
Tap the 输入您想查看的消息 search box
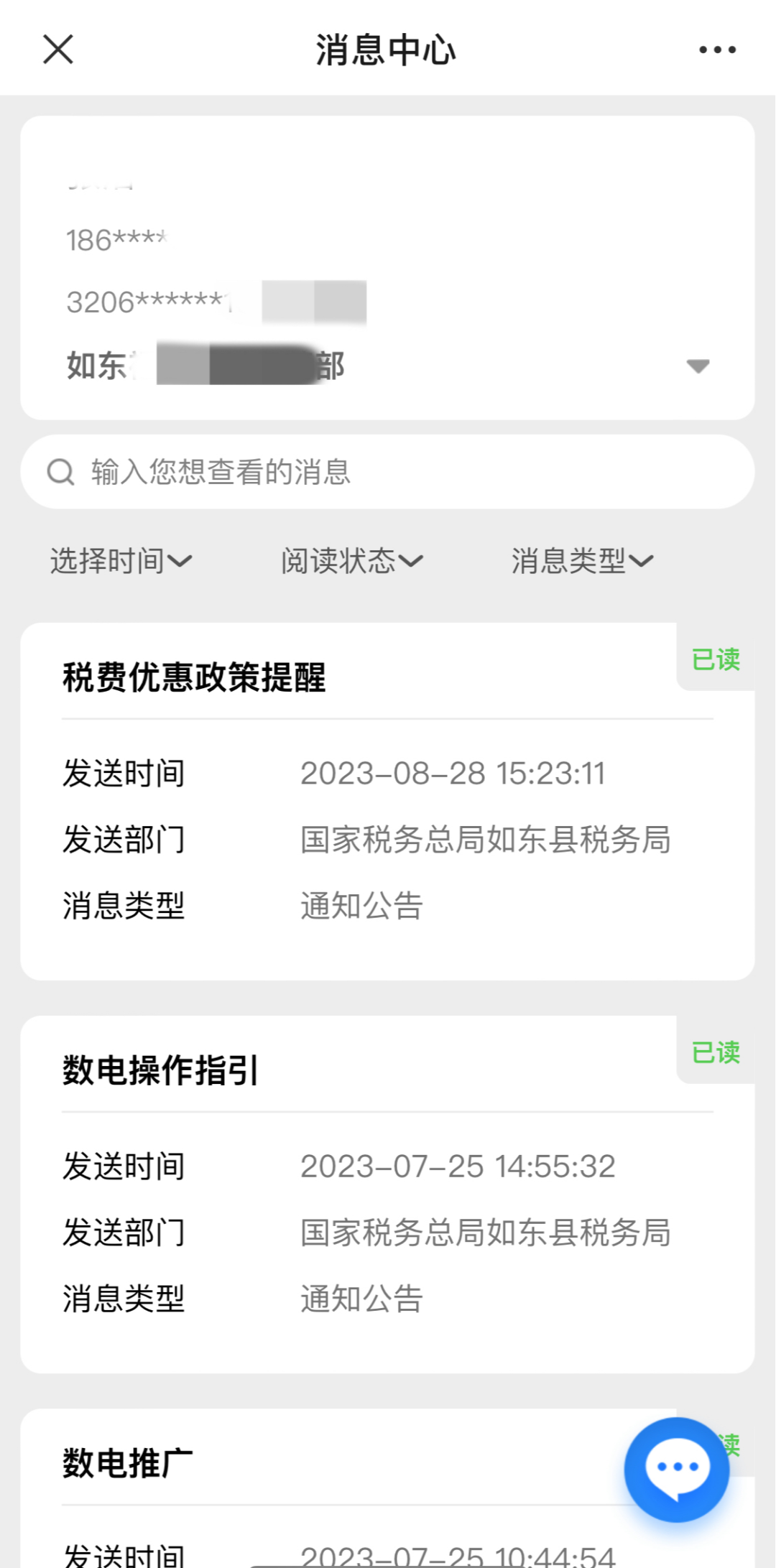[387, 472]
